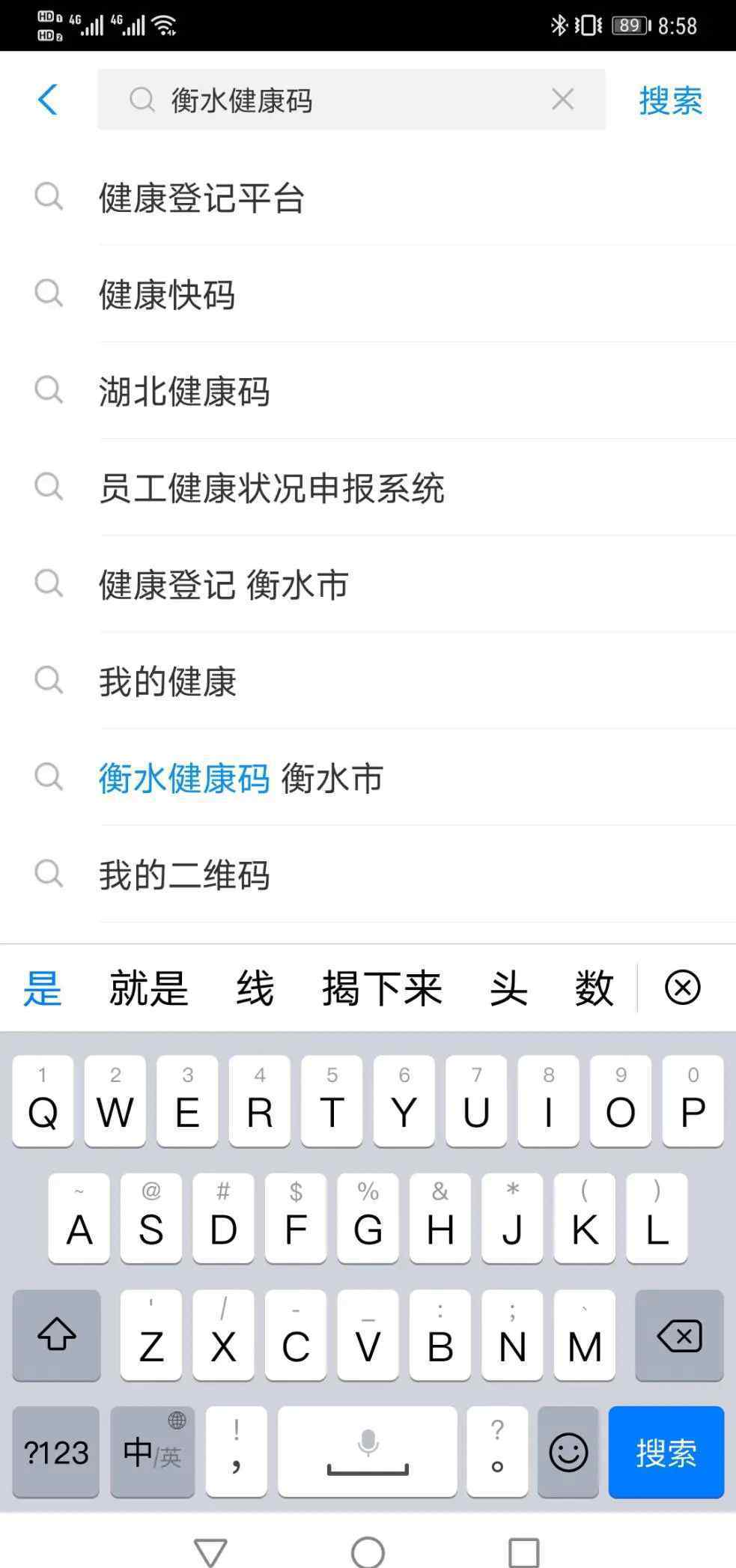Choose the suggestion 衡水健康码 衡水市
Screen dimensions: 736x1568
368,777
